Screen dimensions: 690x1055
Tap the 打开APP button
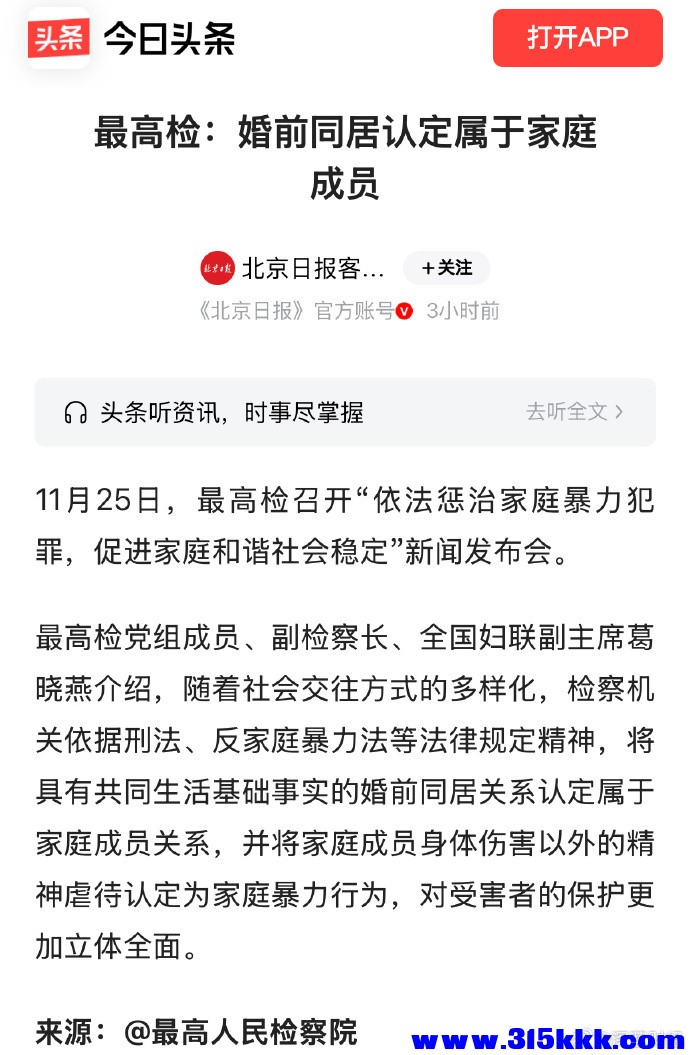577,38
